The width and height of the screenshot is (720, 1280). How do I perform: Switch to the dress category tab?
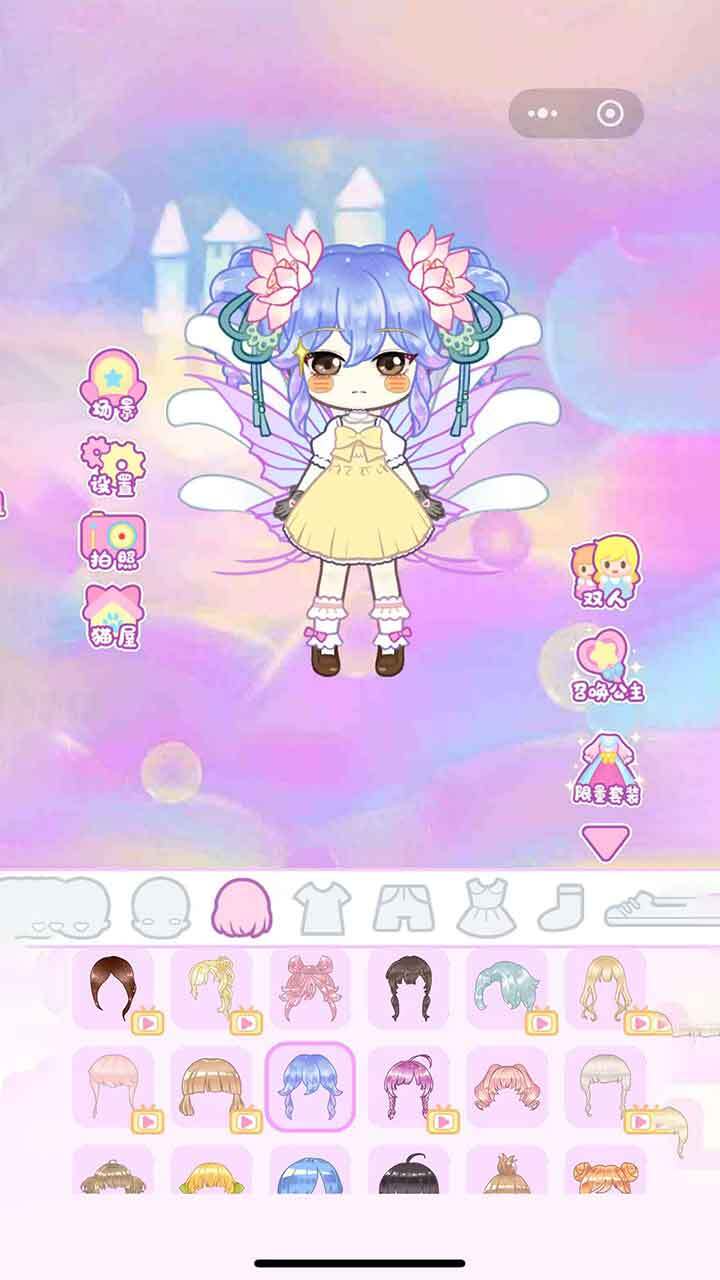486,906
